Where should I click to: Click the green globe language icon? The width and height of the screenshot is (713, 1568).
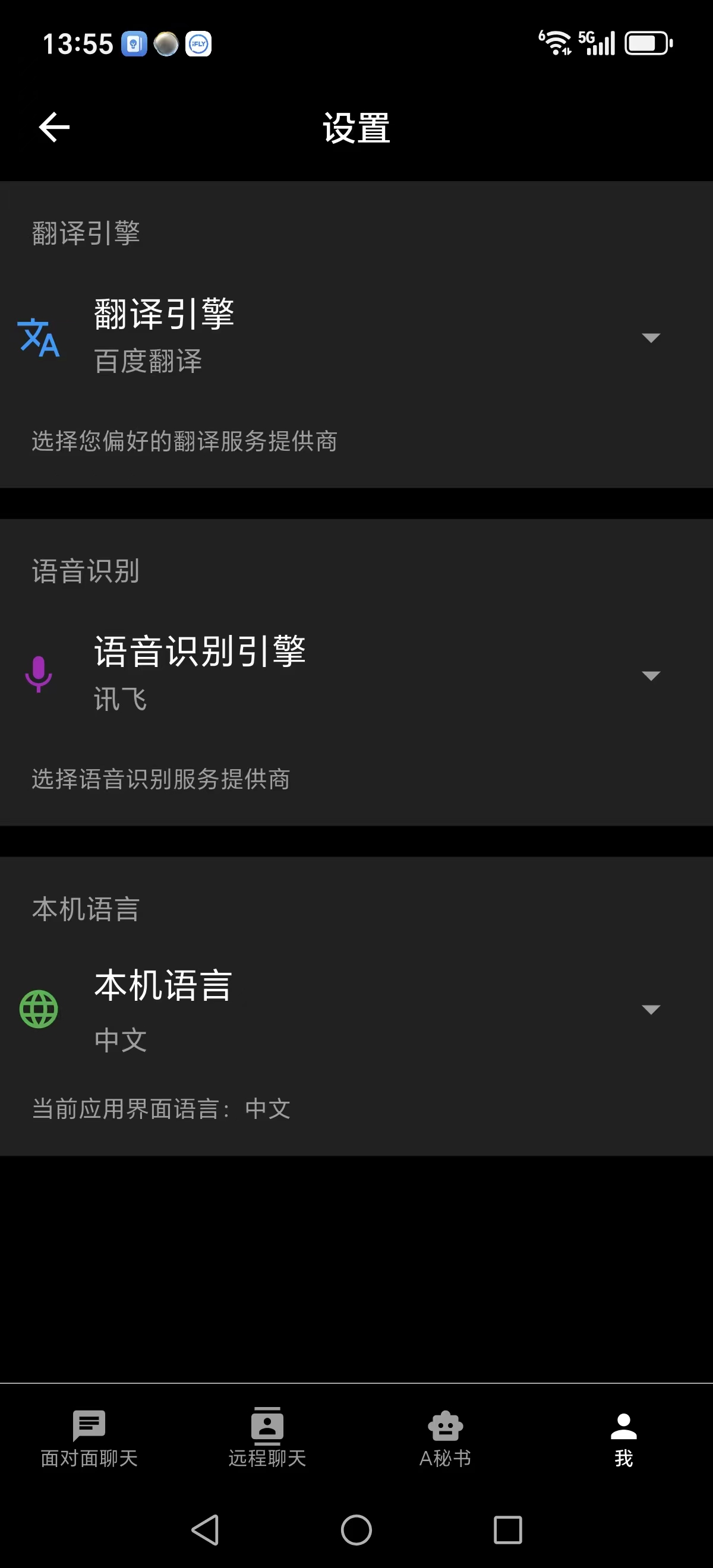[39, 1009]
